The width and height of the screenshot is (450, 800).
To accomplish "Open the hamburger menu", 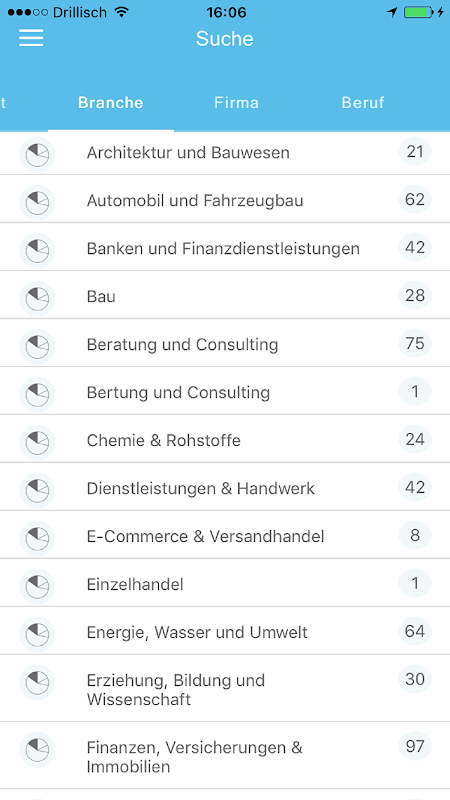I will click(31, 38).
